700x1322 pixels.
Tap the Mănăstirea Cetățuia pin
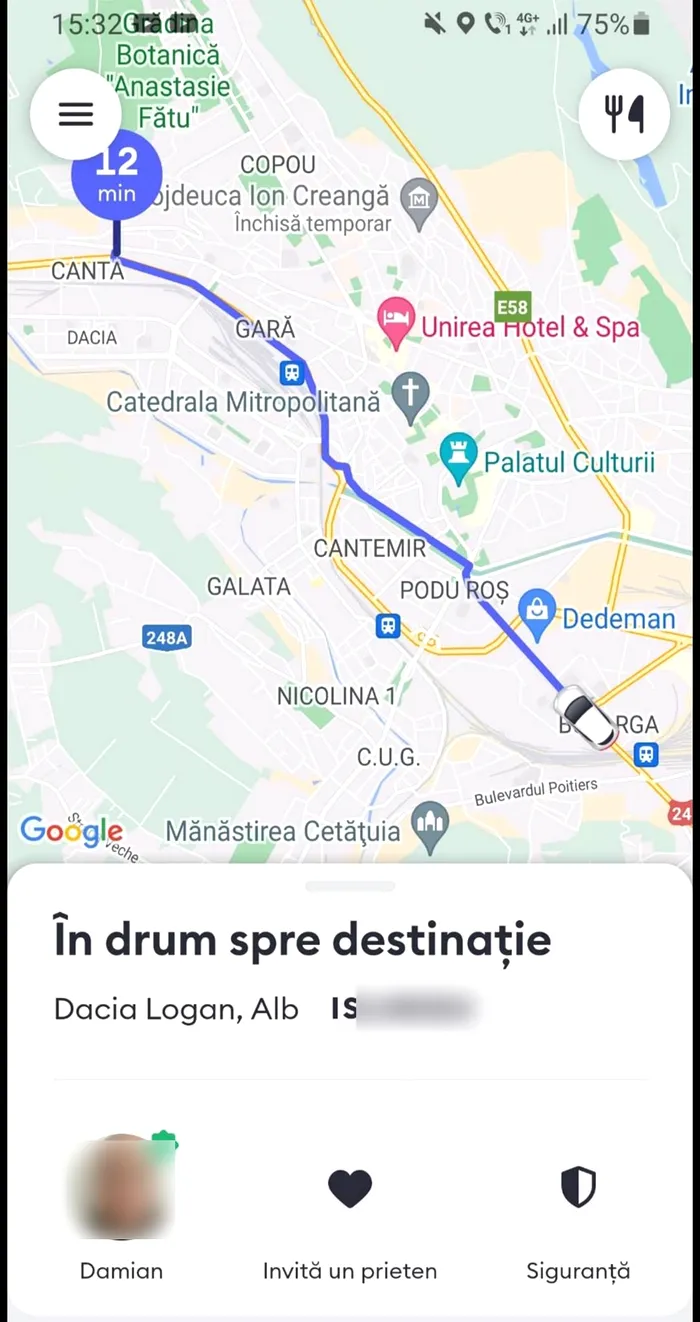(431, 826)
